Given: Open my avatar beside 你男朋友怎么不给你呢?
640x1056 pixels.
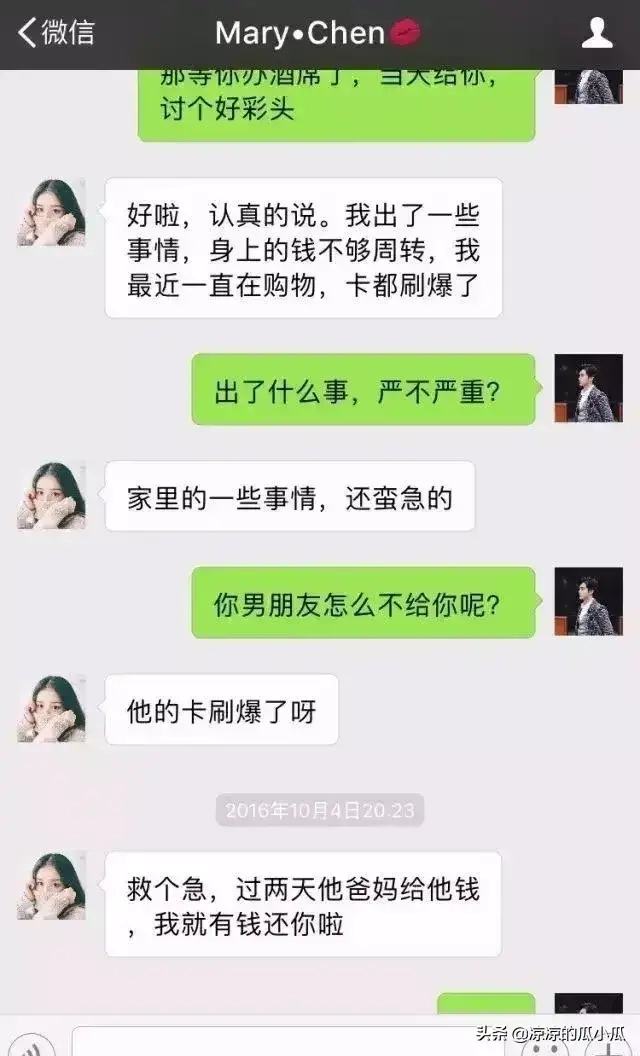Looking at the screenshot, I should 589,602.
